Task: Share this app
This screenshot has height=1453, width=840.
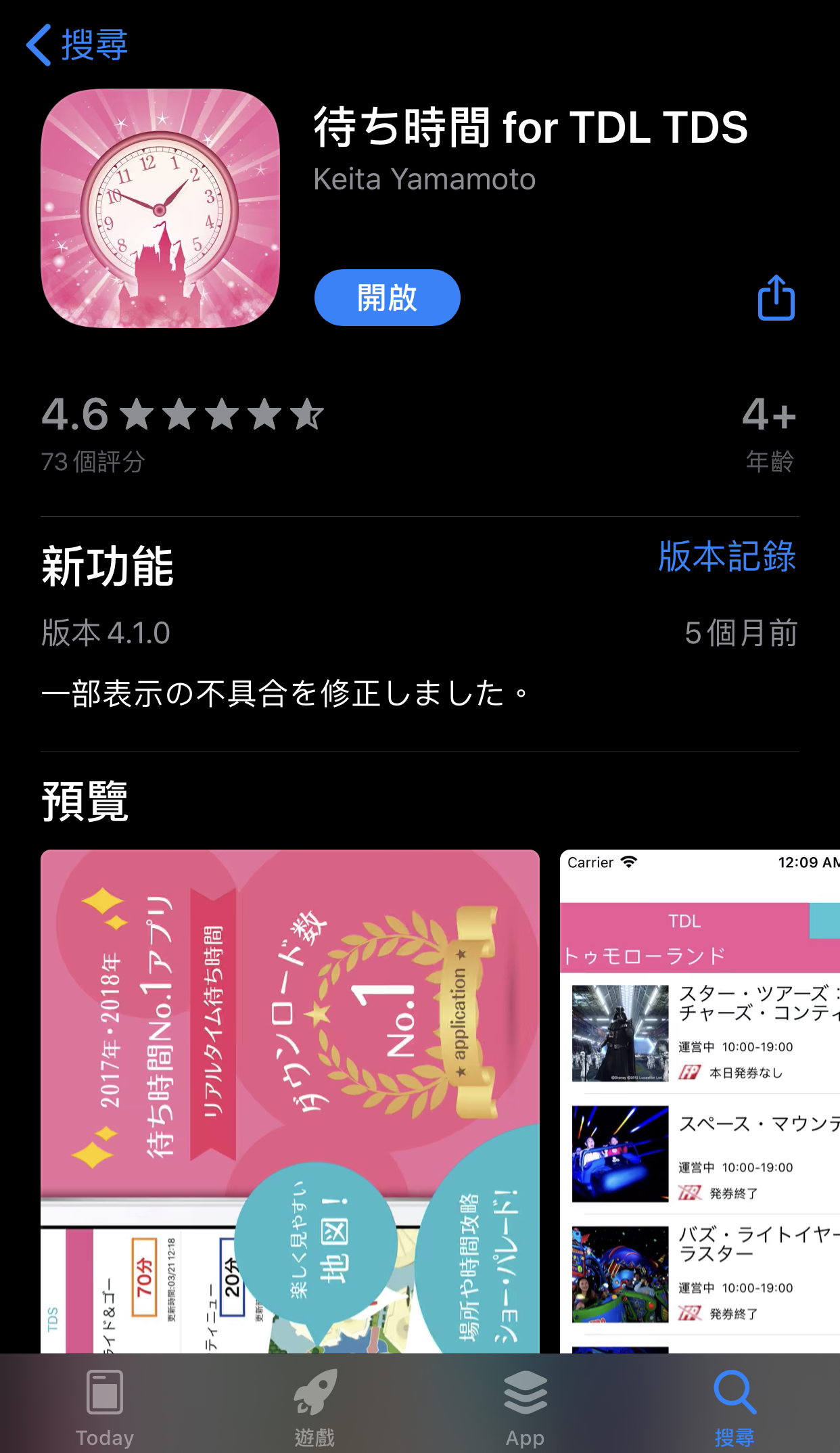Action: pyautogui.click(x=776, y=298)
